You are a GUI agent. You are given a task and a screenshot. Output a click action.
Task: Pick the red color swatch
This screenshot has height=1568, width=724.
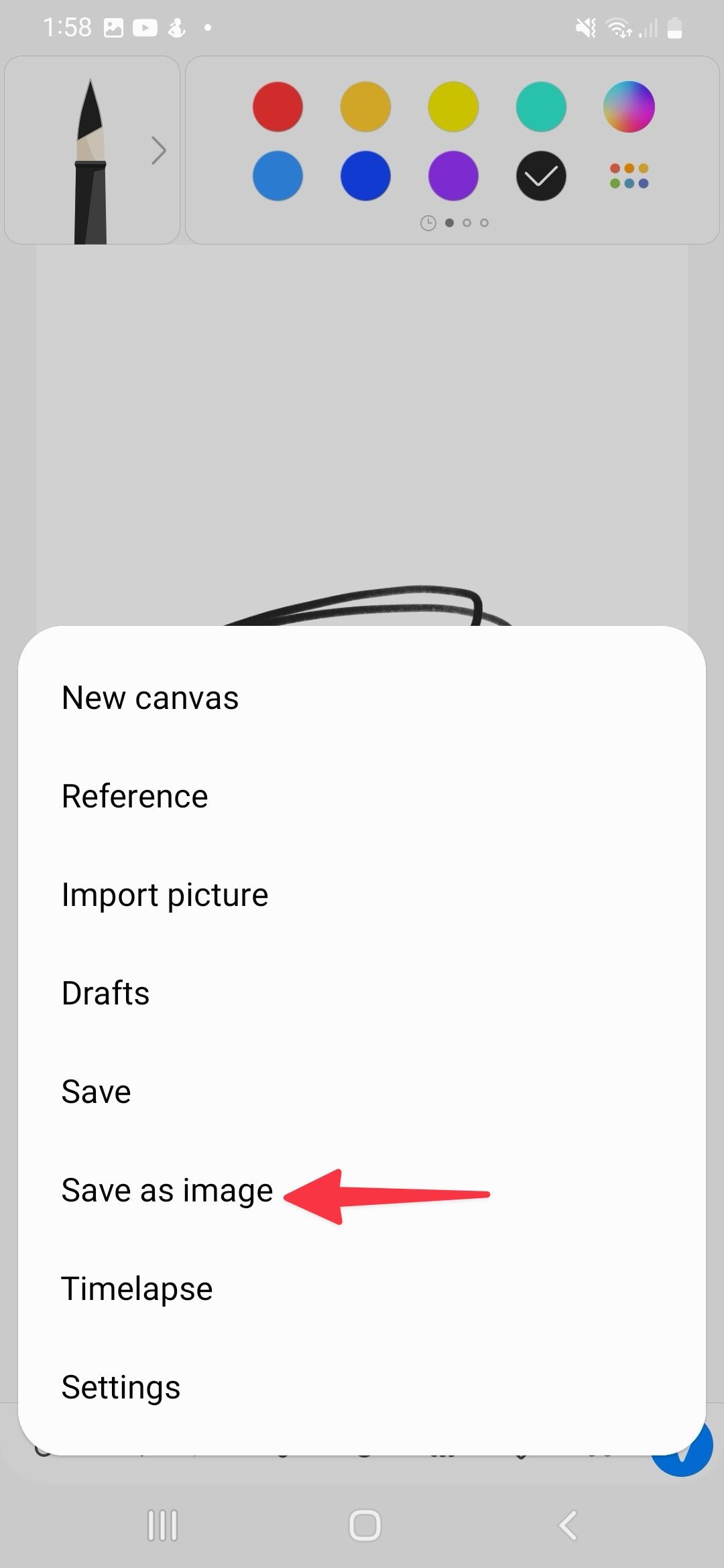point(278,107)
